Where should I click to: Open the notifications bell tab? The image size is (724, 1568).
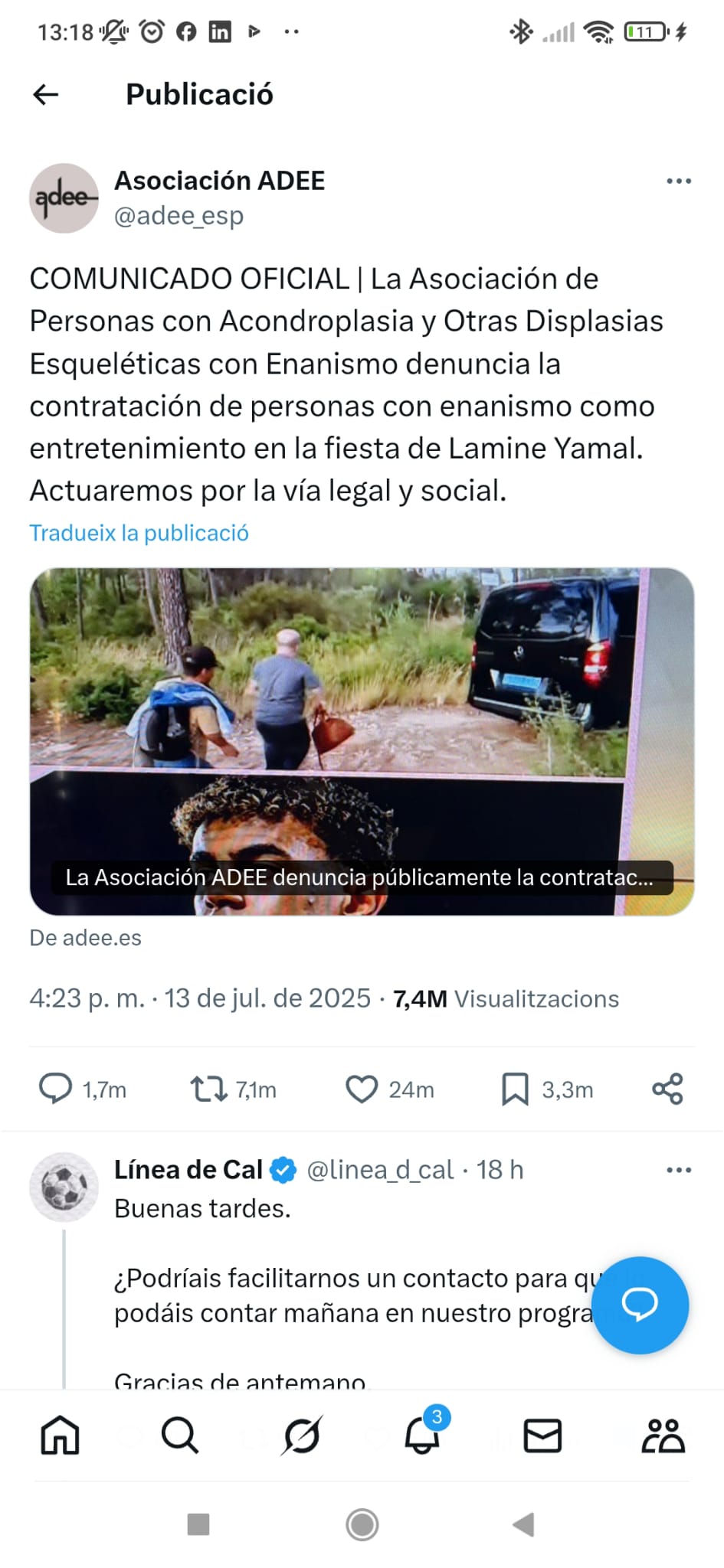click(x=421, y=1435)
